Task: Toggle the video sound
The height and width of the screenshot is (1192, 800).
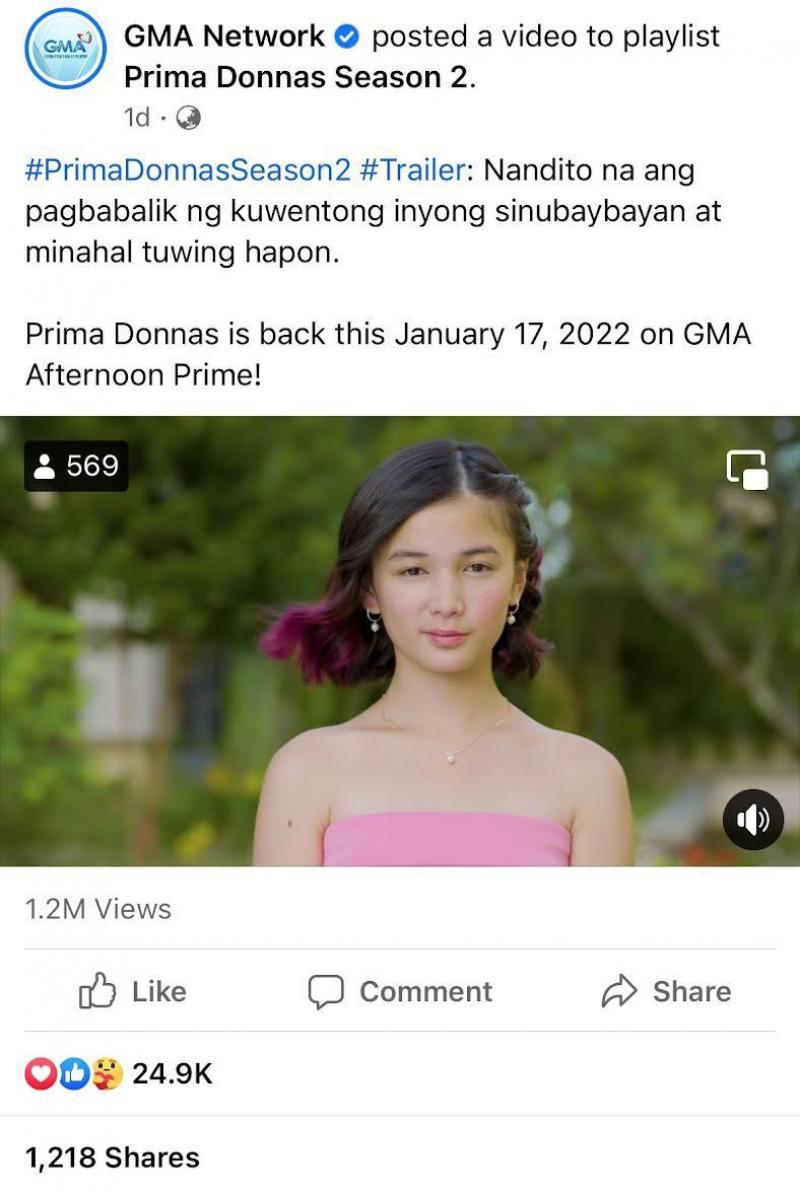Action: 753,819
